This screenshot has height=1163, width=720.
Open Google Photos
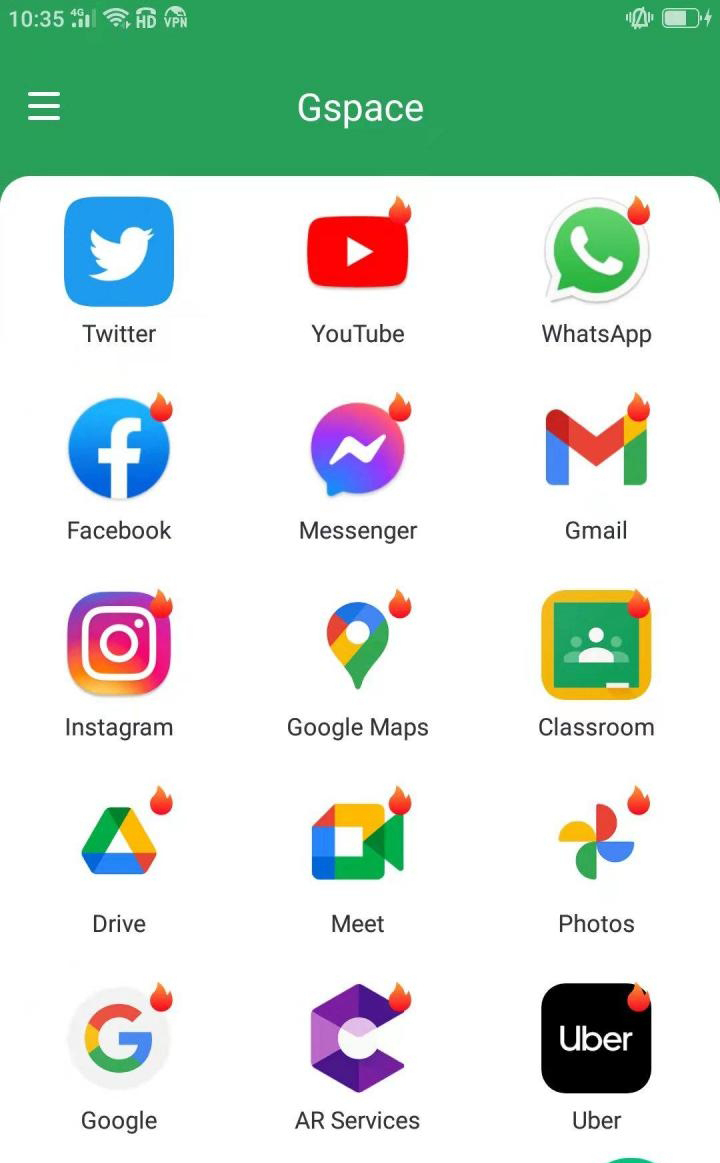596,842
